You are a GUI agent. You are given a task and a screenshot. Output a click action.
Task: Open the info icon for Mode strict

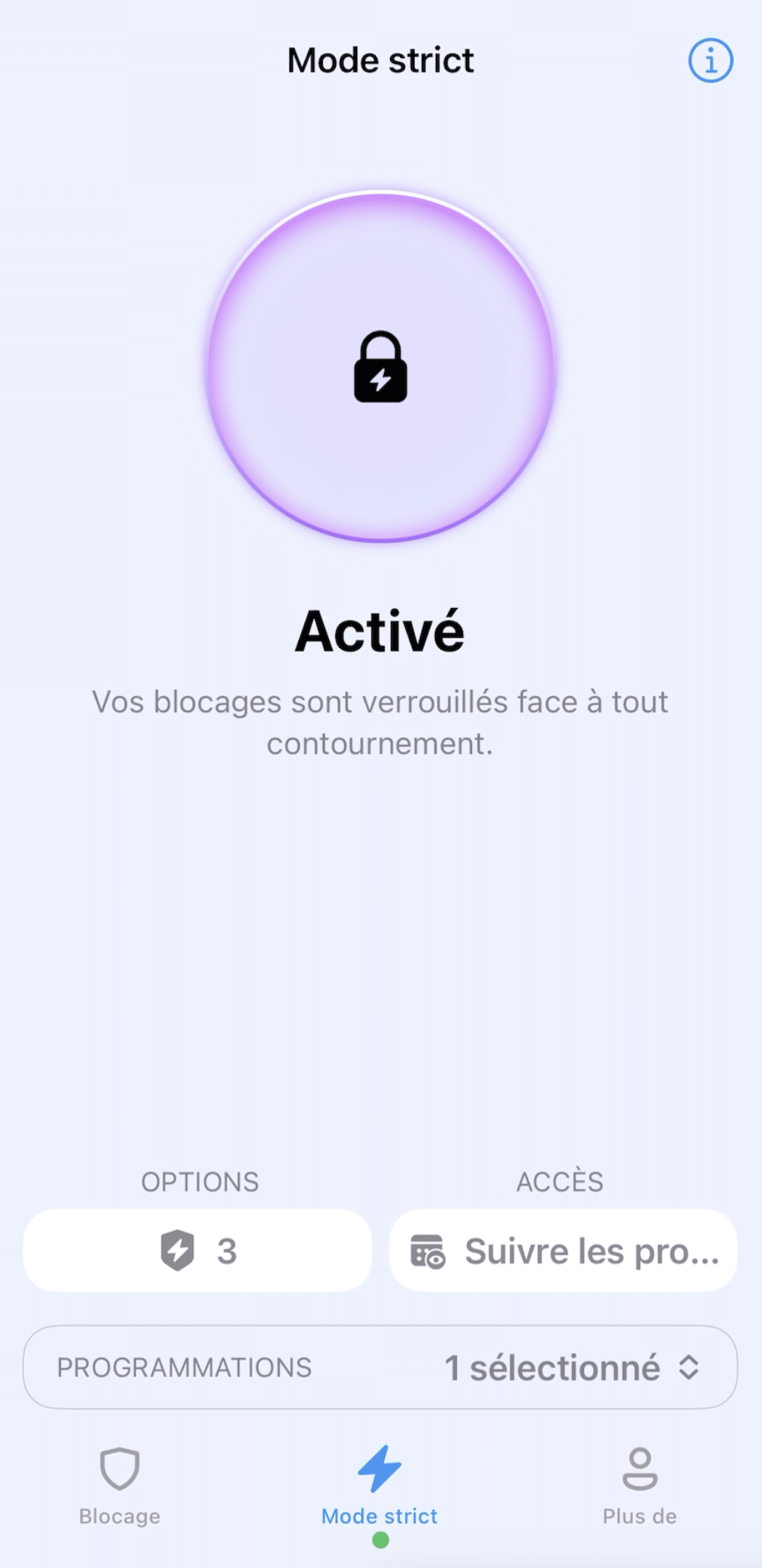(710, 60)
